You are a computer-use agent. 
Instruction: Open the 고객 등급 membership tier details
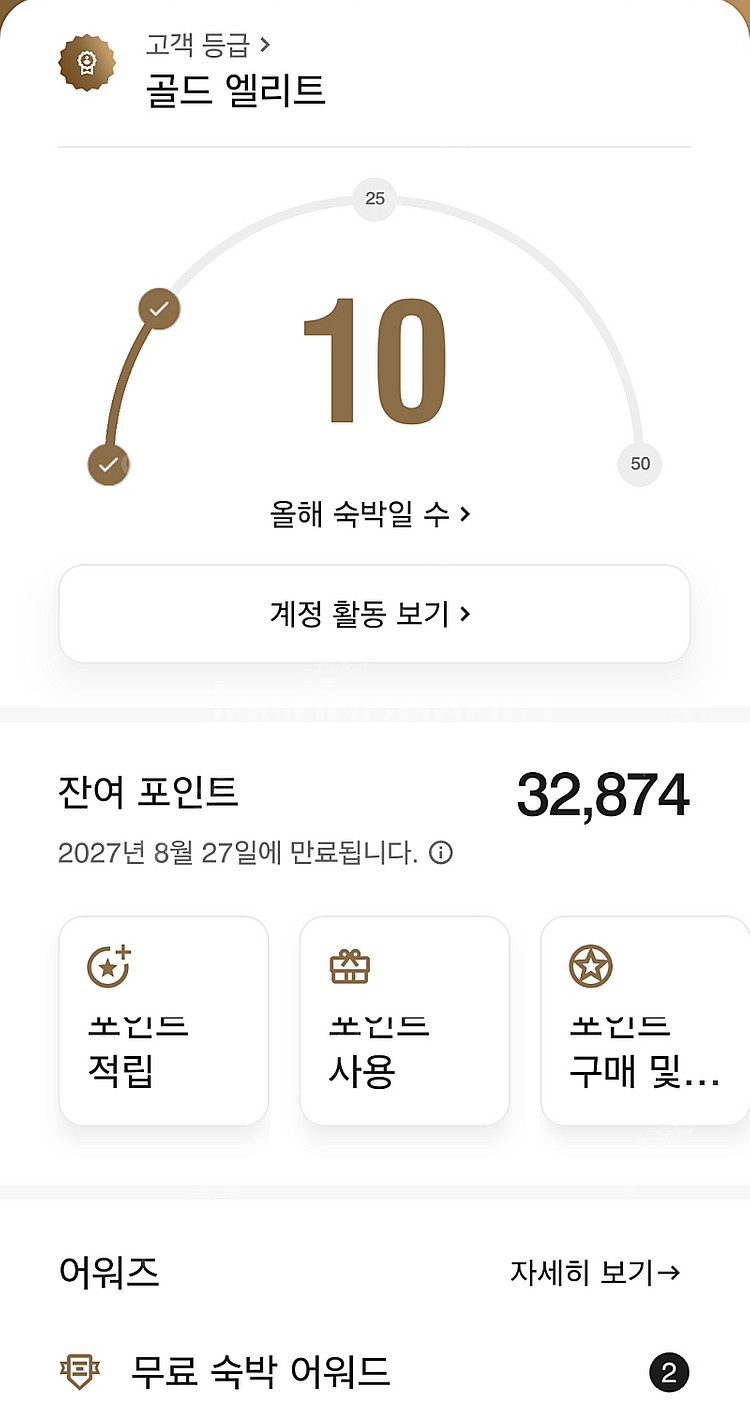pyautogui.click(x=208, y=45)
